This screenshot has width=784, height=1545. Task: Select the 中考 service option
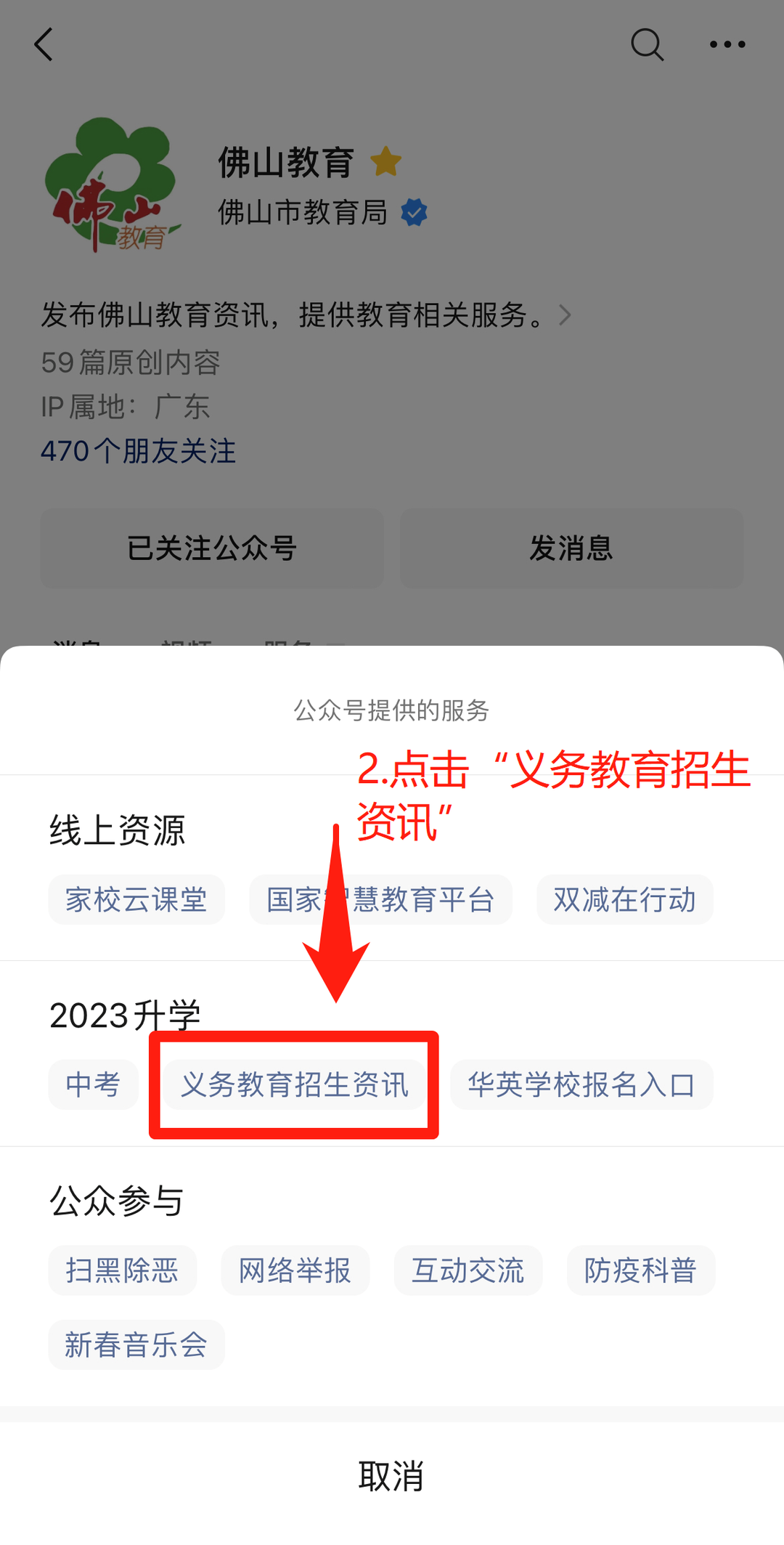click(93, 1084)
